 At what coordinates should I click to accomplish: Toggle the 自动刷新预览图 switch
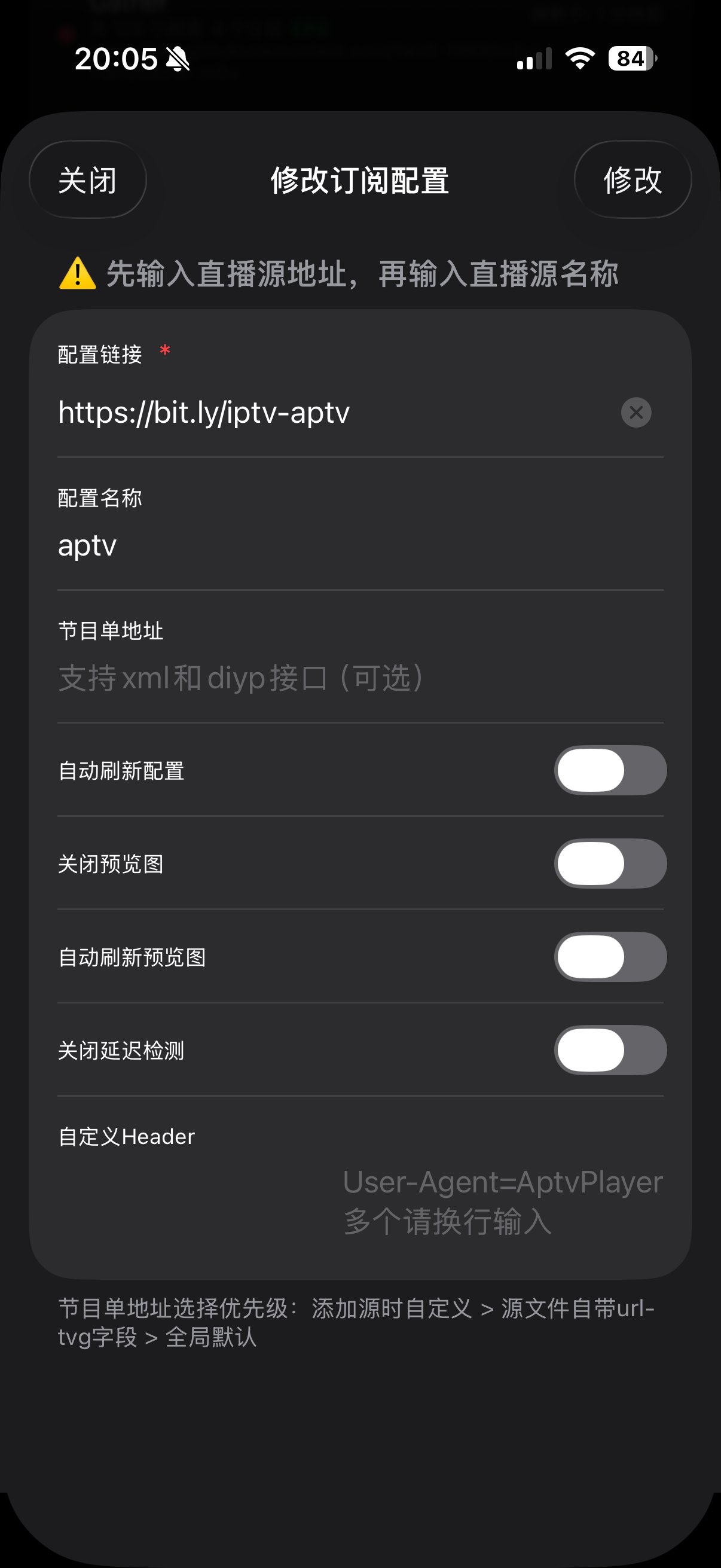tap(610, 957)
